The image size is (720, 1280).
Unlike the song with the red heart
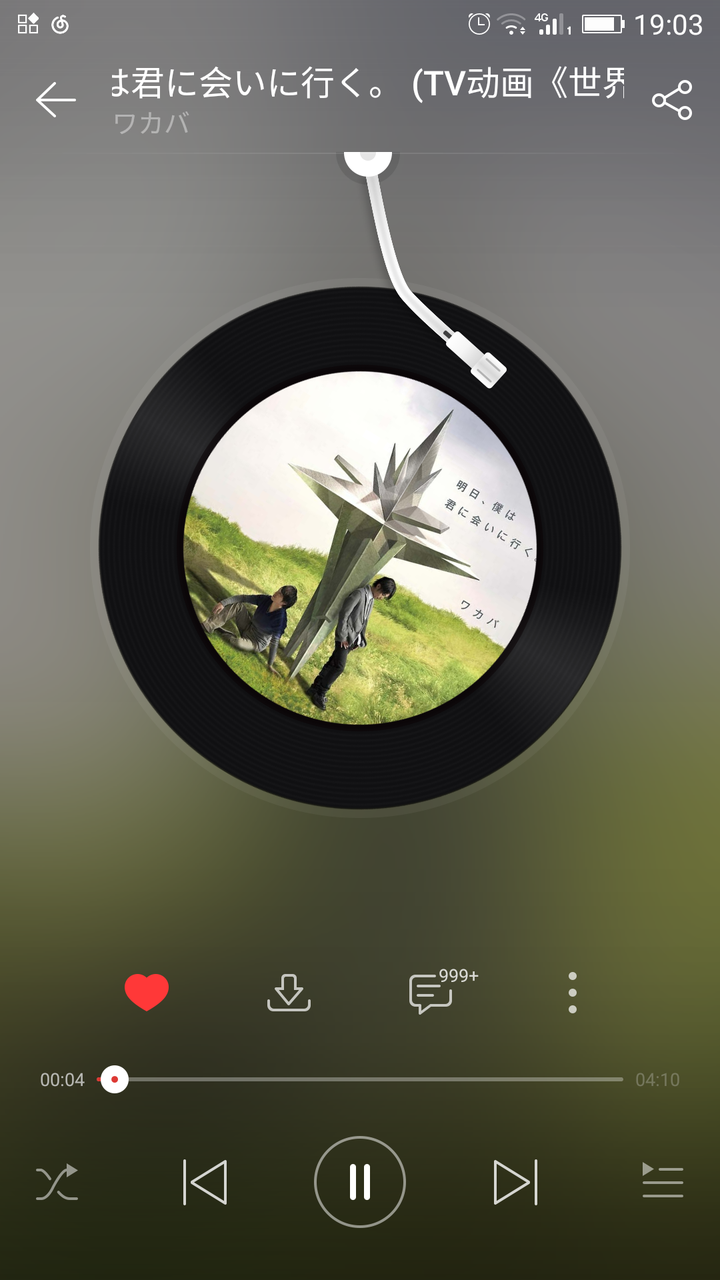(146, 992)
